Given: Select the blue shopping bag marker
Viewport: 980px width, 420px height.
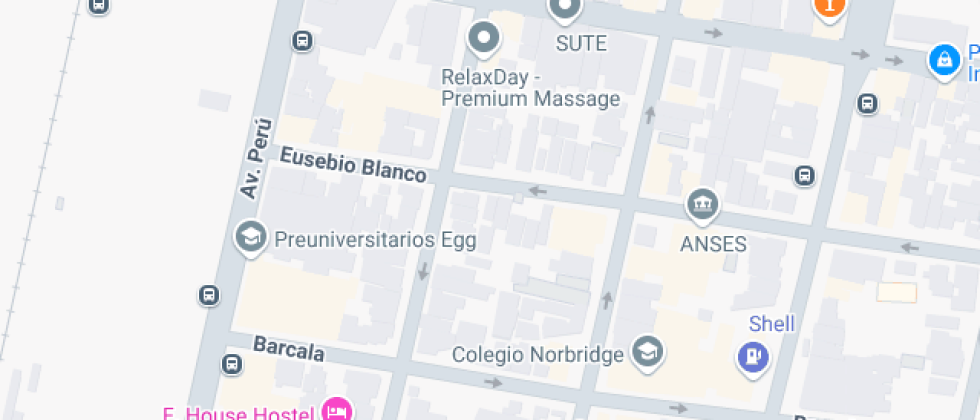Looking at the screenshot, I should (943, 61).
